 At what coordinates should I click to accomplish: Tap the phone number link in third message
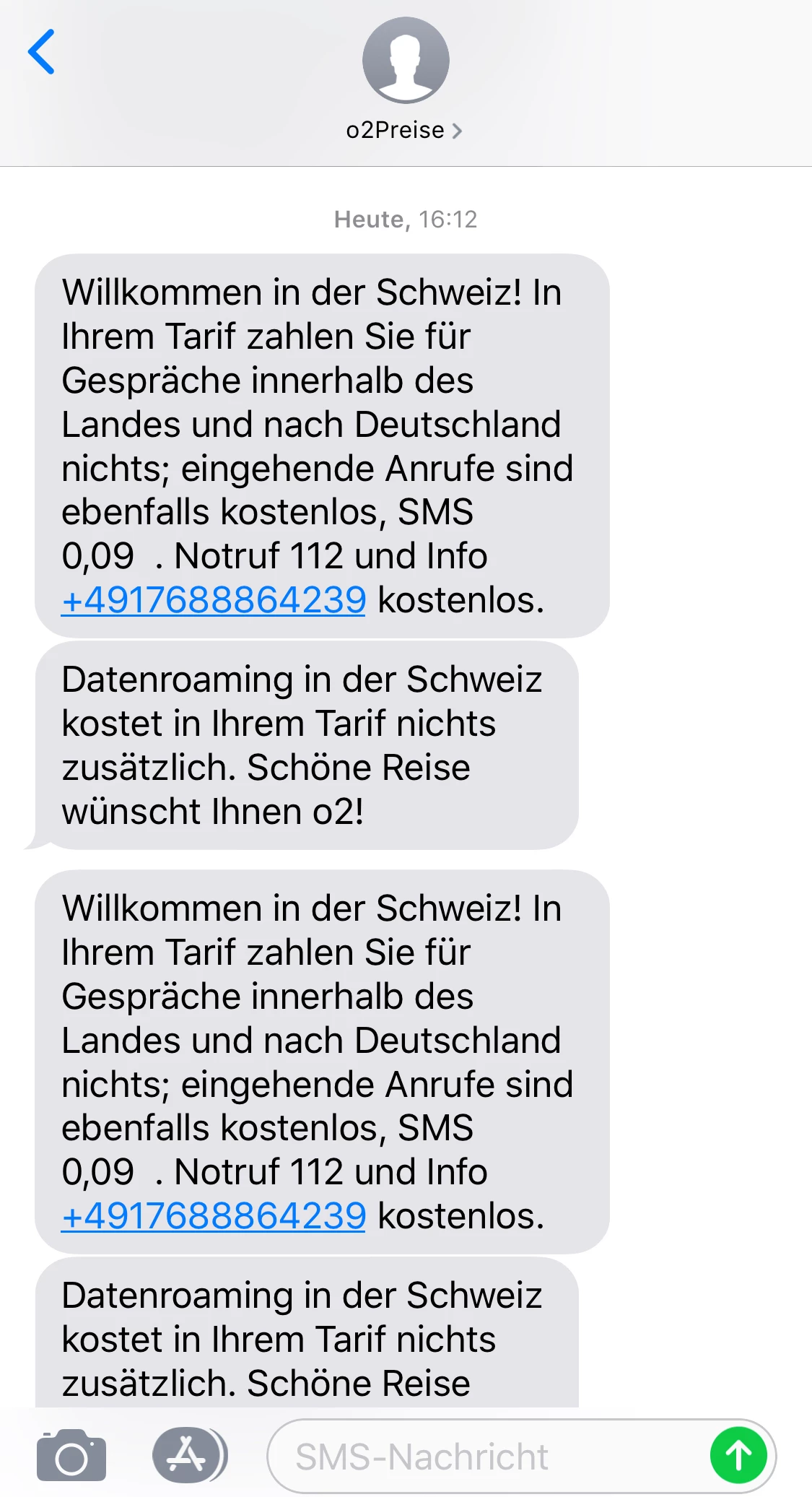point(214,1216)
